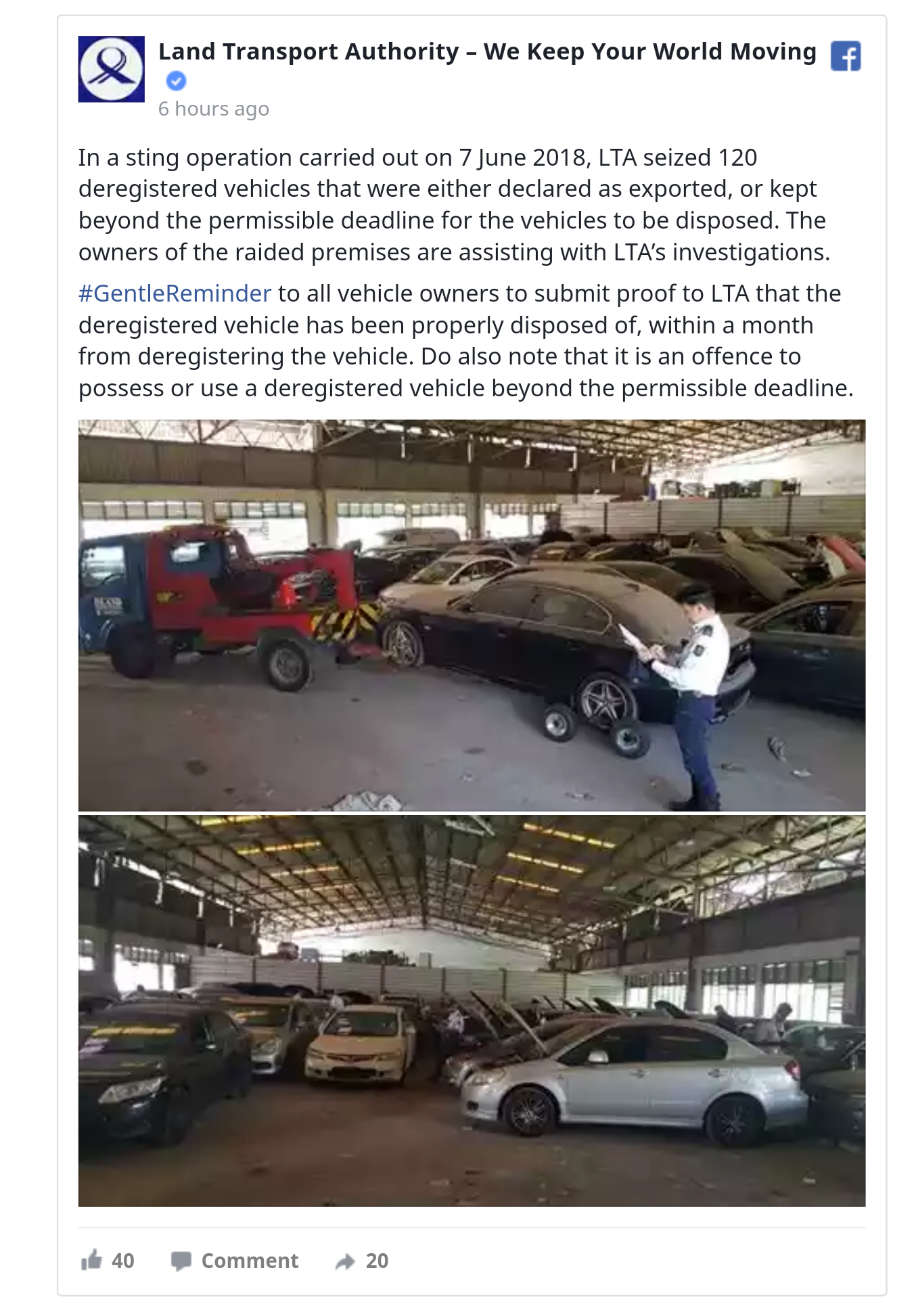The image size is (914, 1316).
Task: Open Land Transport Authority page name
Action: (x=487, y=52)
